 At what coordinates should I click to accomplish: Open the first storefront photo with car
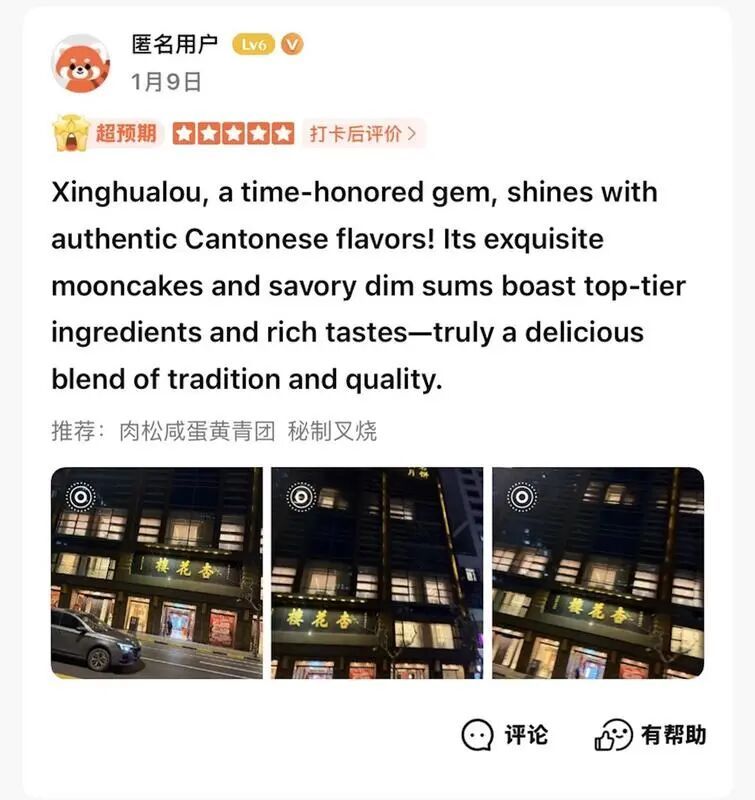coord(157,573)
